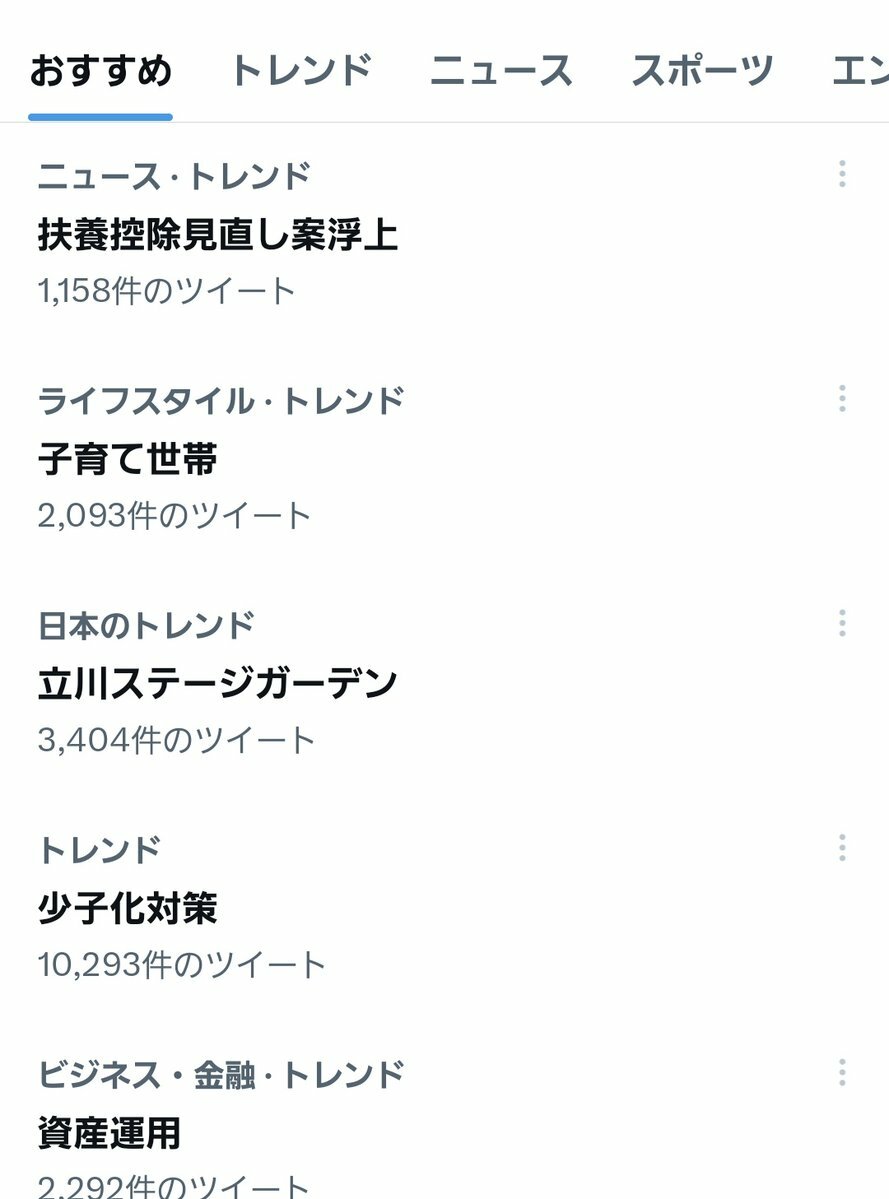Open more options for 扶養控除見直し案浮上

[842, 174]
